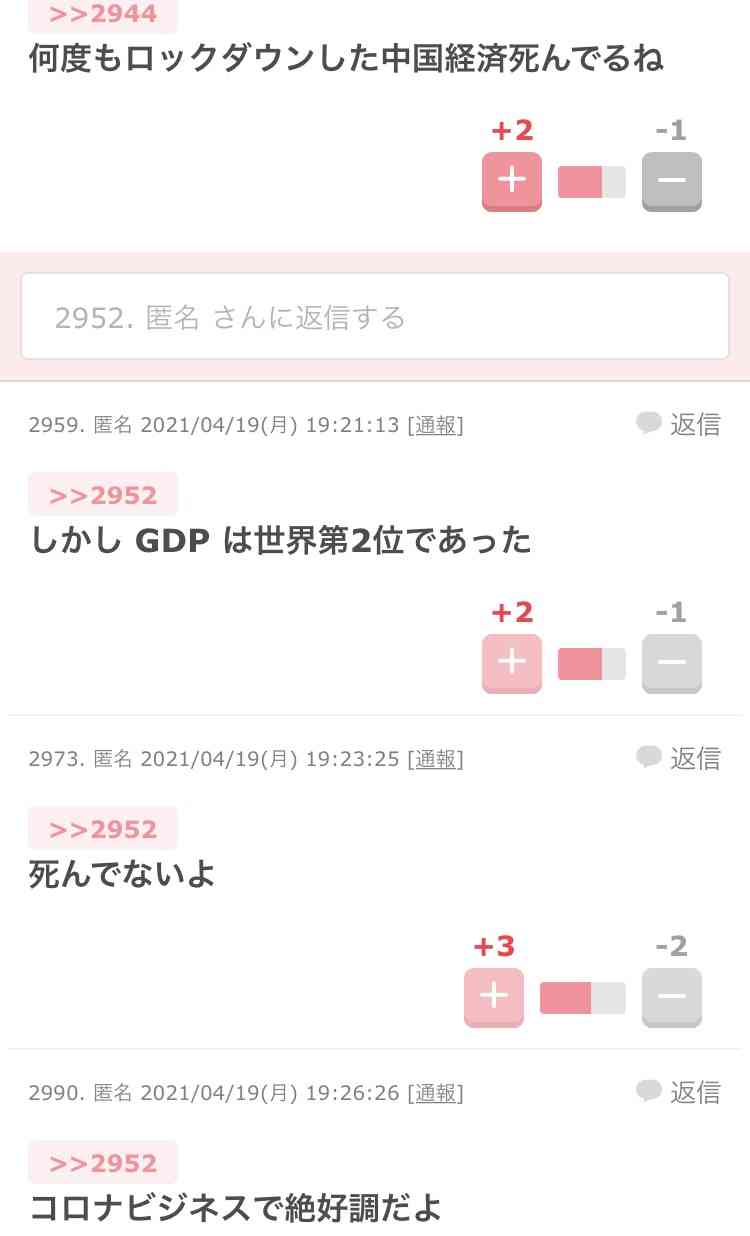Downvote the 死んでないよ comment
Viewport: 750px width, 1236px height.
[672, 997]
